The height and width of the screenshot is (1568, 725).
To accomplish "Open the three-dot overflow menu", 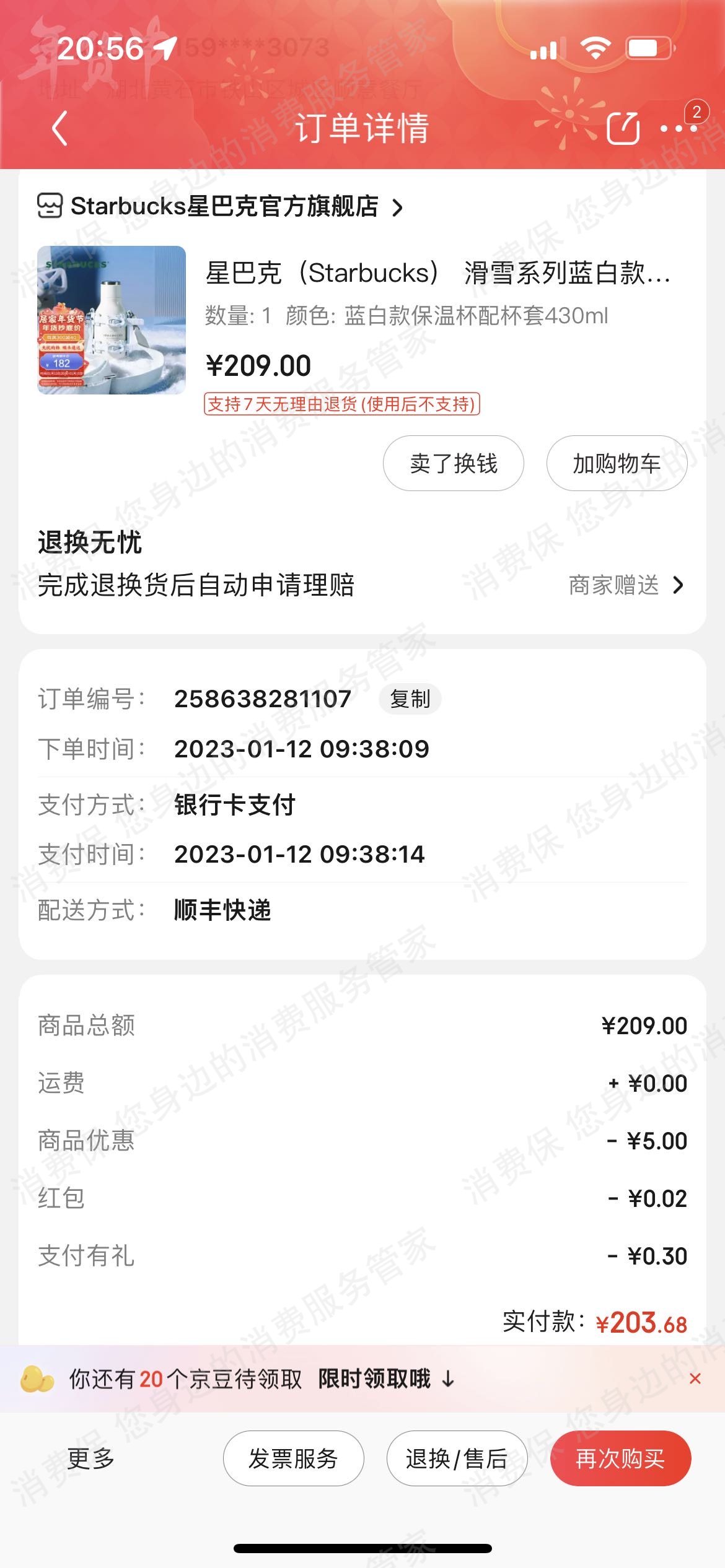I will point(678,128).
